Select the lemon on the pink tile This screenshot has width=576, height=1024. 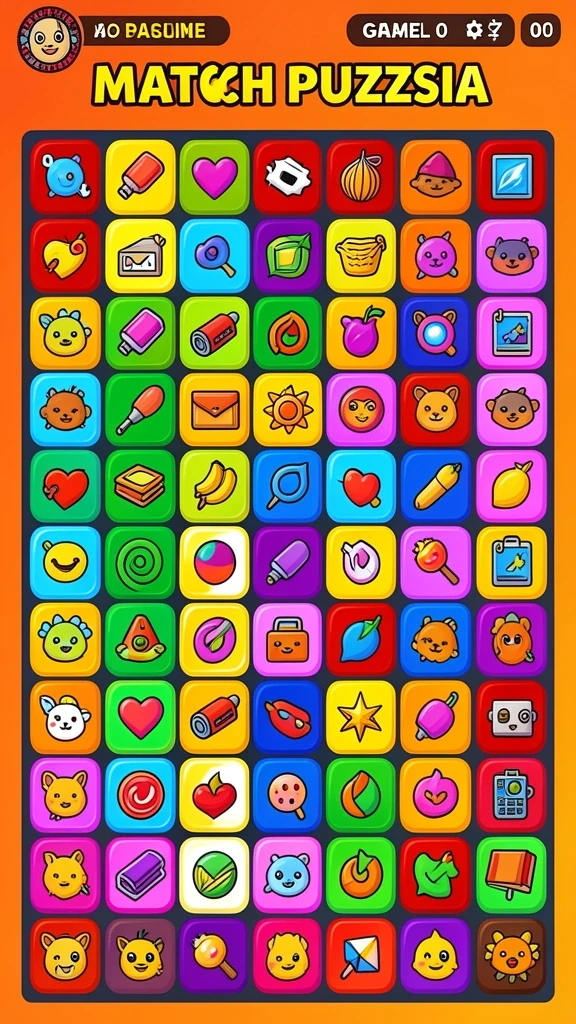point(511,486)
